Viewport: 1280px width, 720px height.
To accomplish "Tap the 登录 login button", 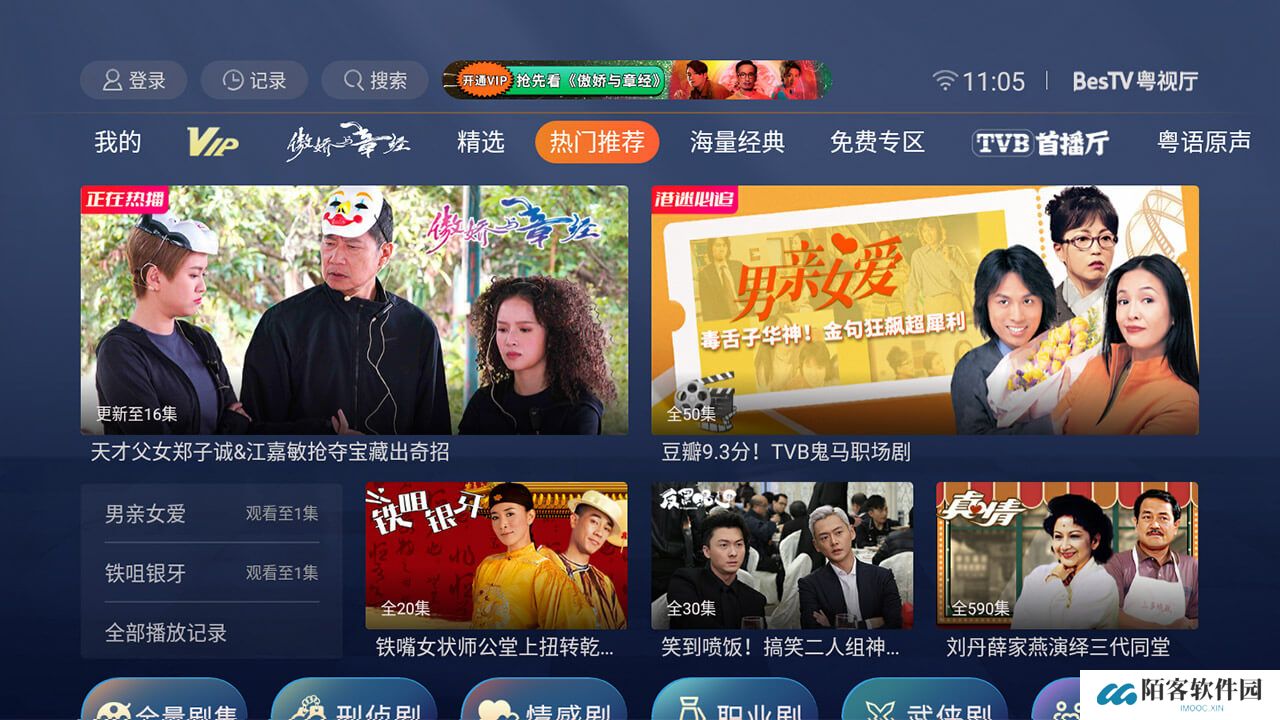I will [x=133, y=81].
